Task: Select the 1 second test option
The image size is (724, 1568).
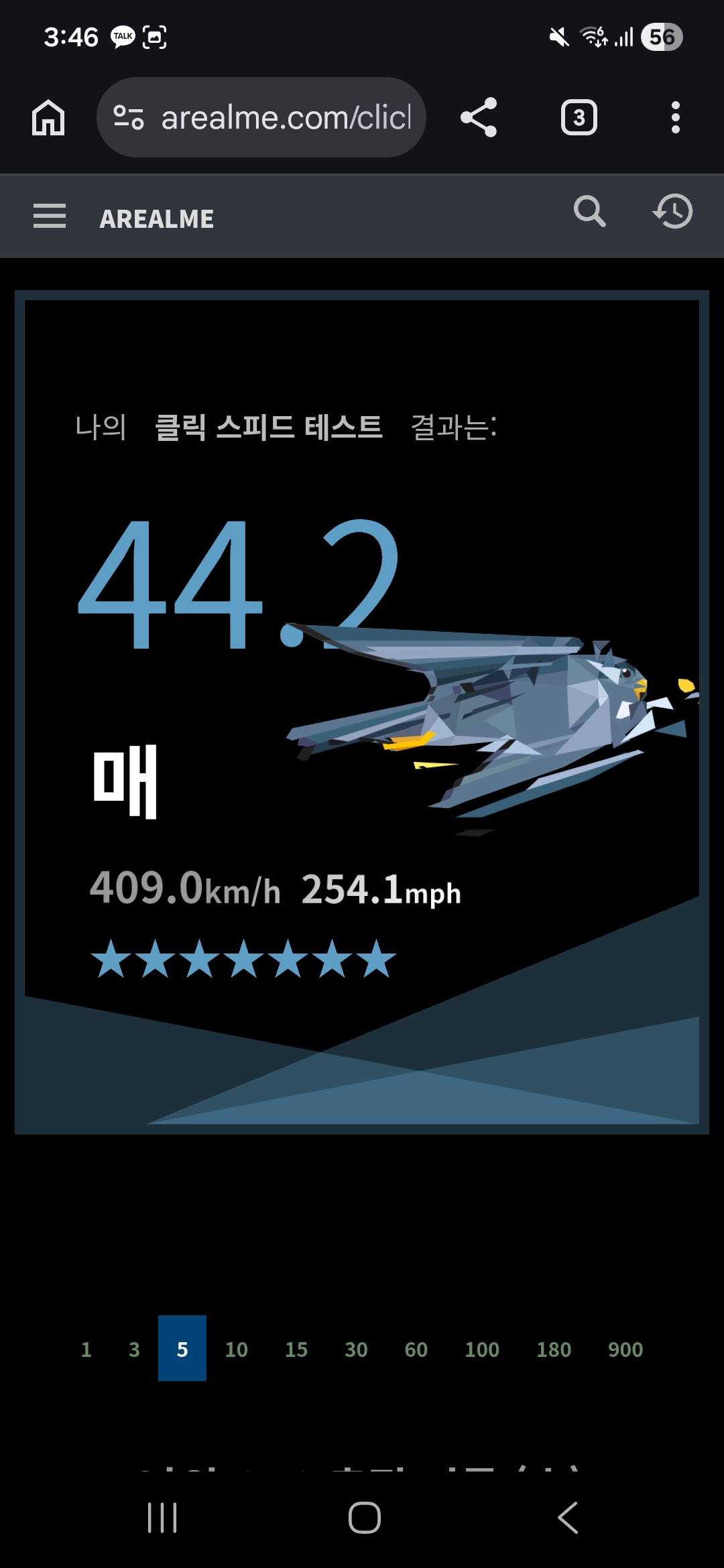Action: point(86,1349)
